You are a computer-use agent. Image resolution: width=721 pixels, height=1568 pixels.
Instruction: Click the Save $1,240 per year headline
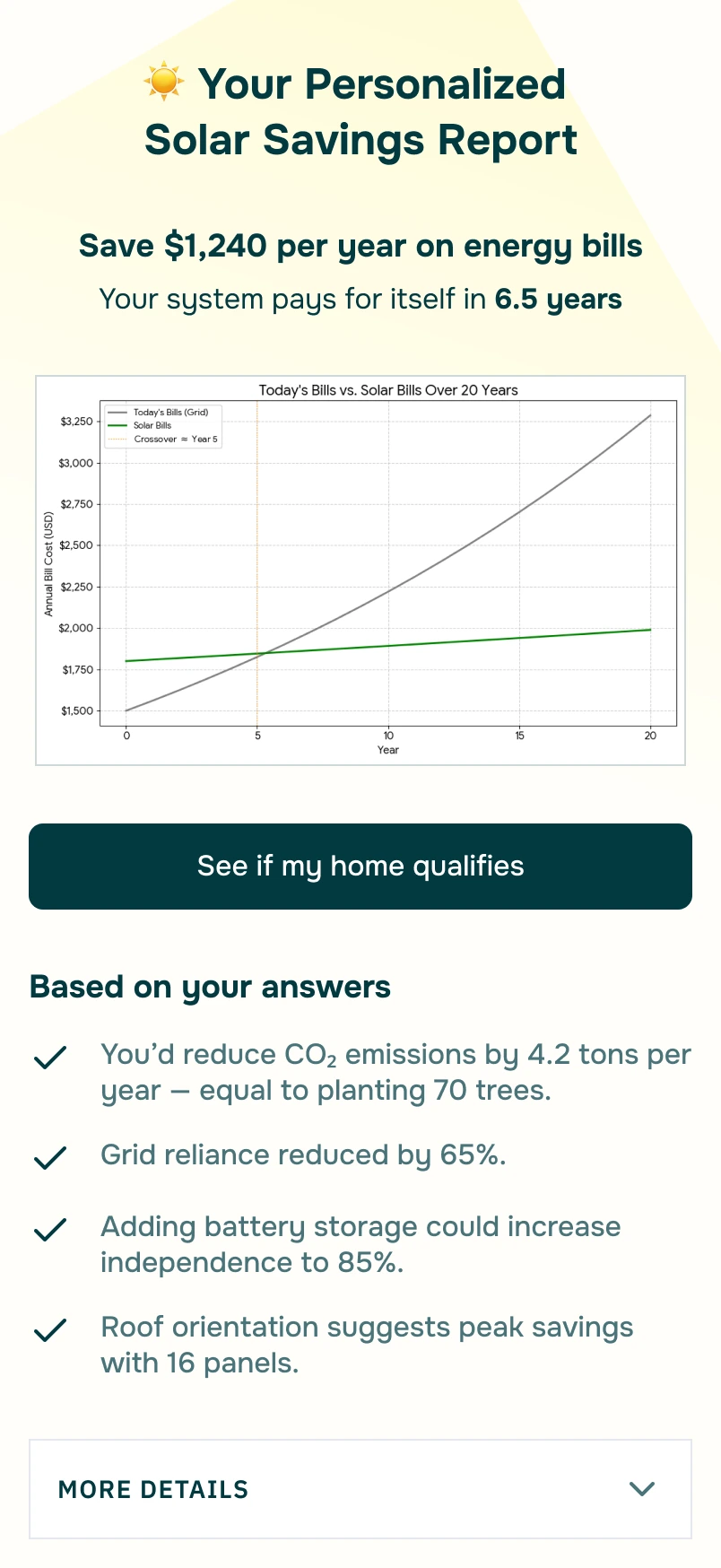(x=360, y=246)
